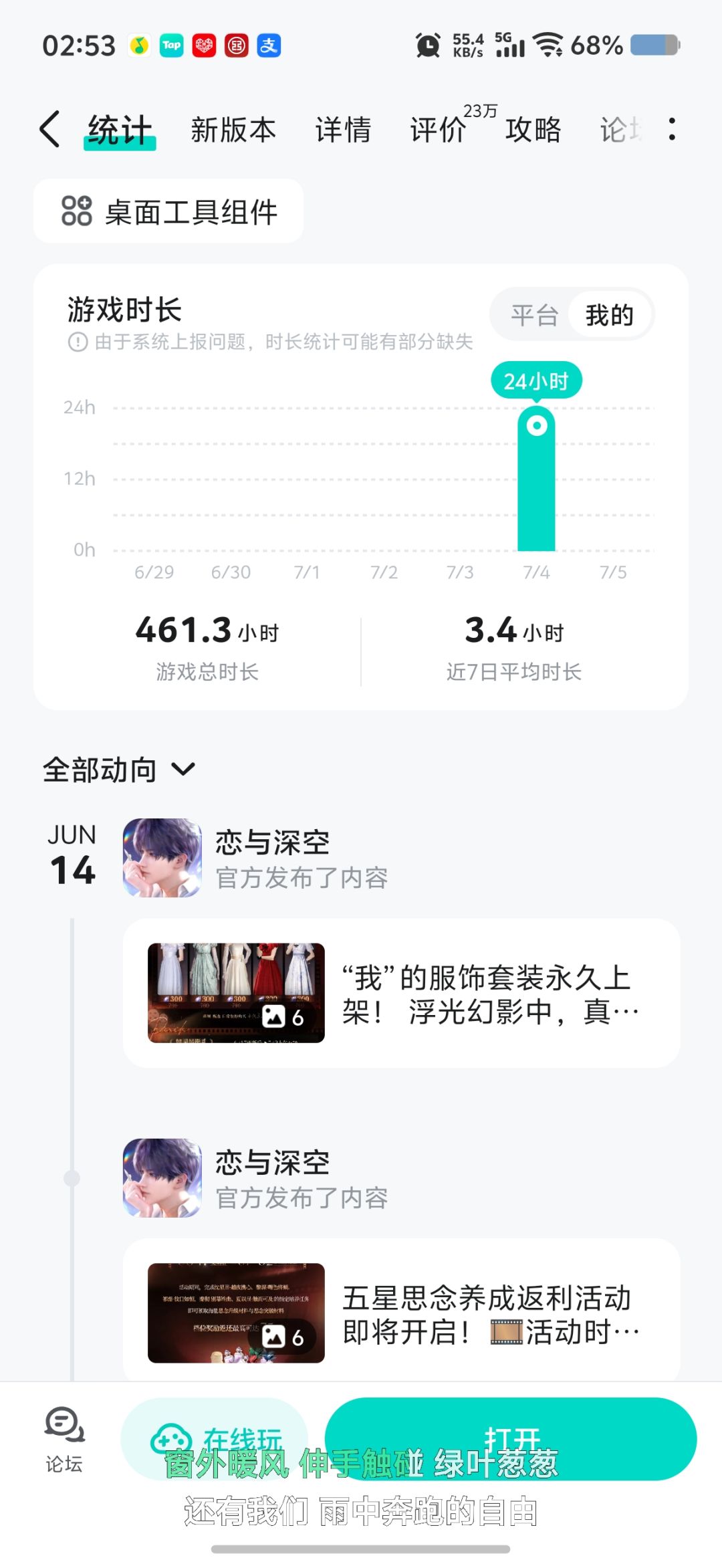The width and height of the screenshot is (722, 1568).
Task: Tap the 在线玩 cloud play button
Action: click(x=214, y=1440)
